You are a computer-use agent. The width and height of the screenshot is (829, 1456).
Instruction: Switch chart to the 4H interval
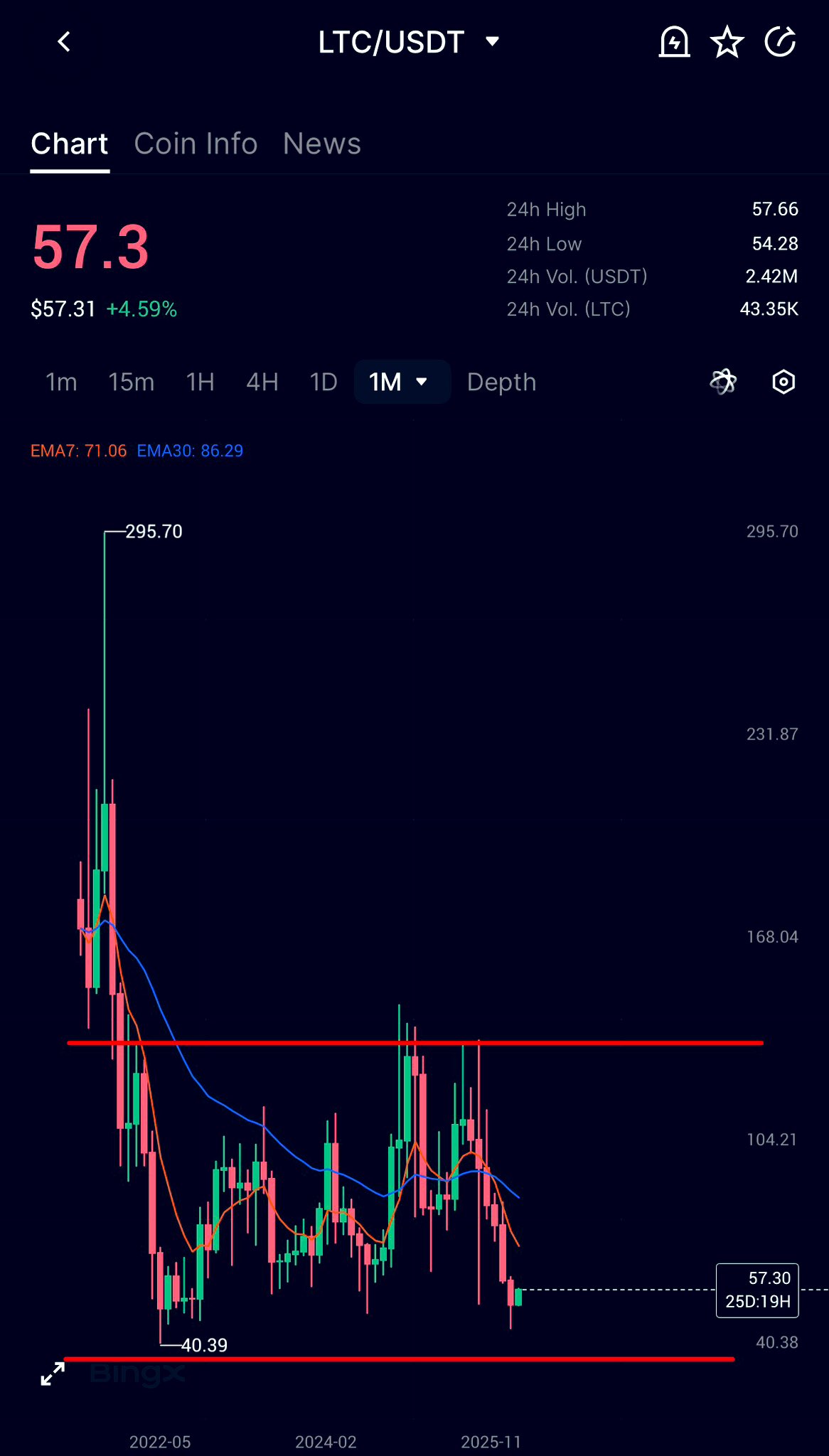[x=262, y=382]
